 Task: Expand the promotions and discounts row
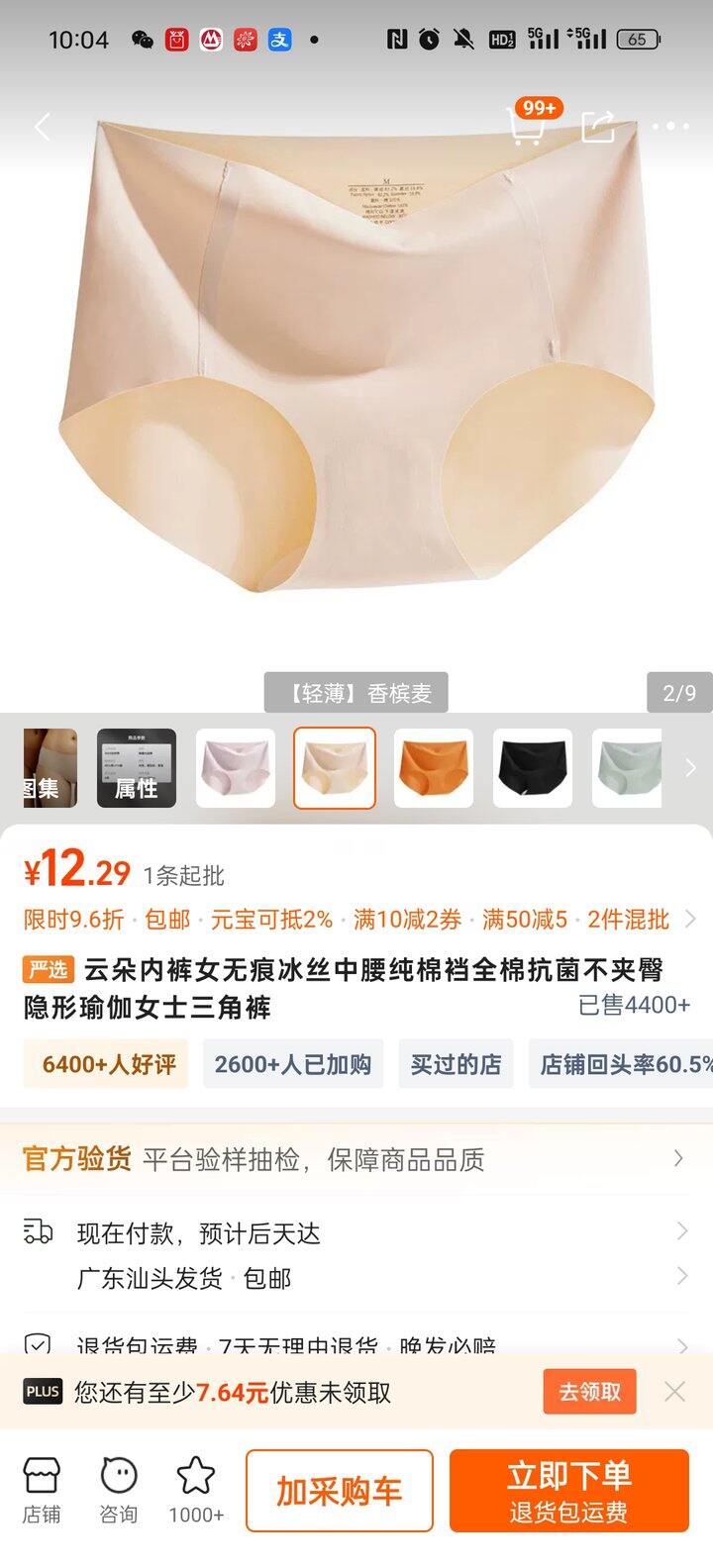pos(690,920)
